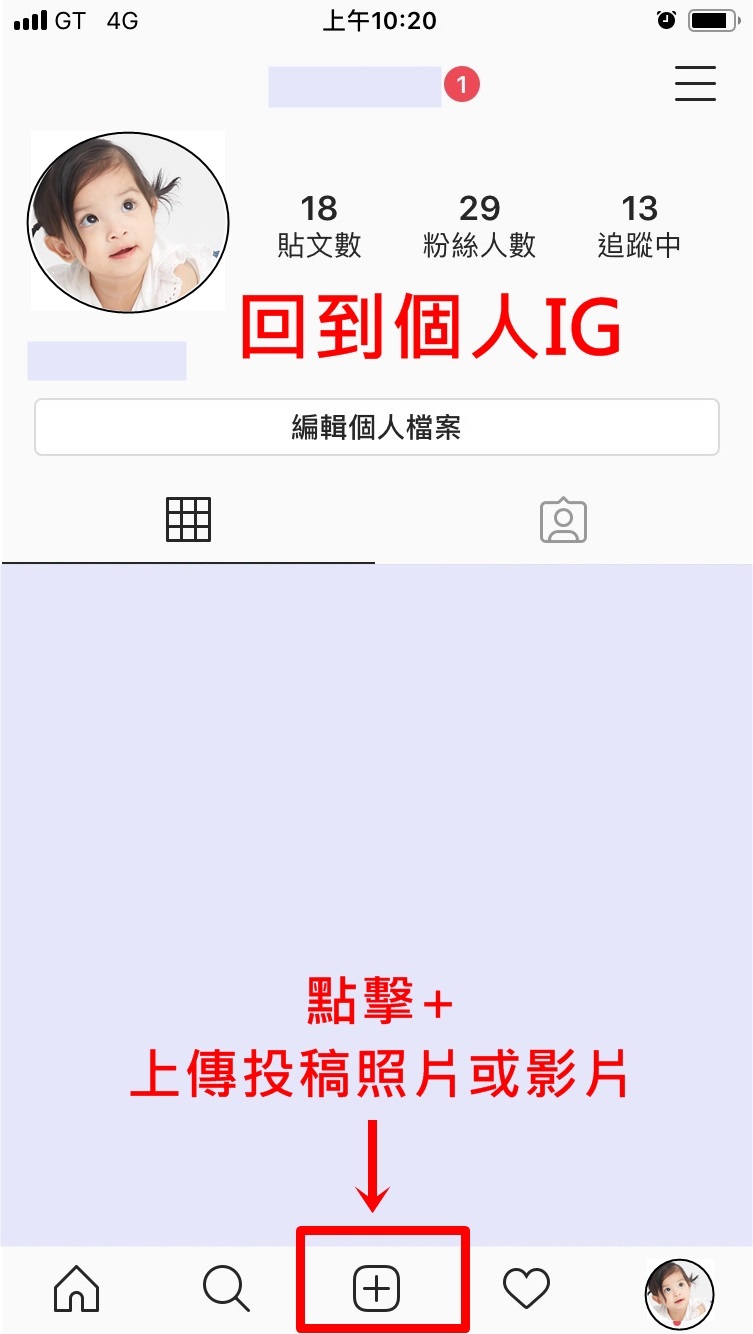Open the activity heart tab
Screen dimensions: 753x1334
pos(526,1288)
